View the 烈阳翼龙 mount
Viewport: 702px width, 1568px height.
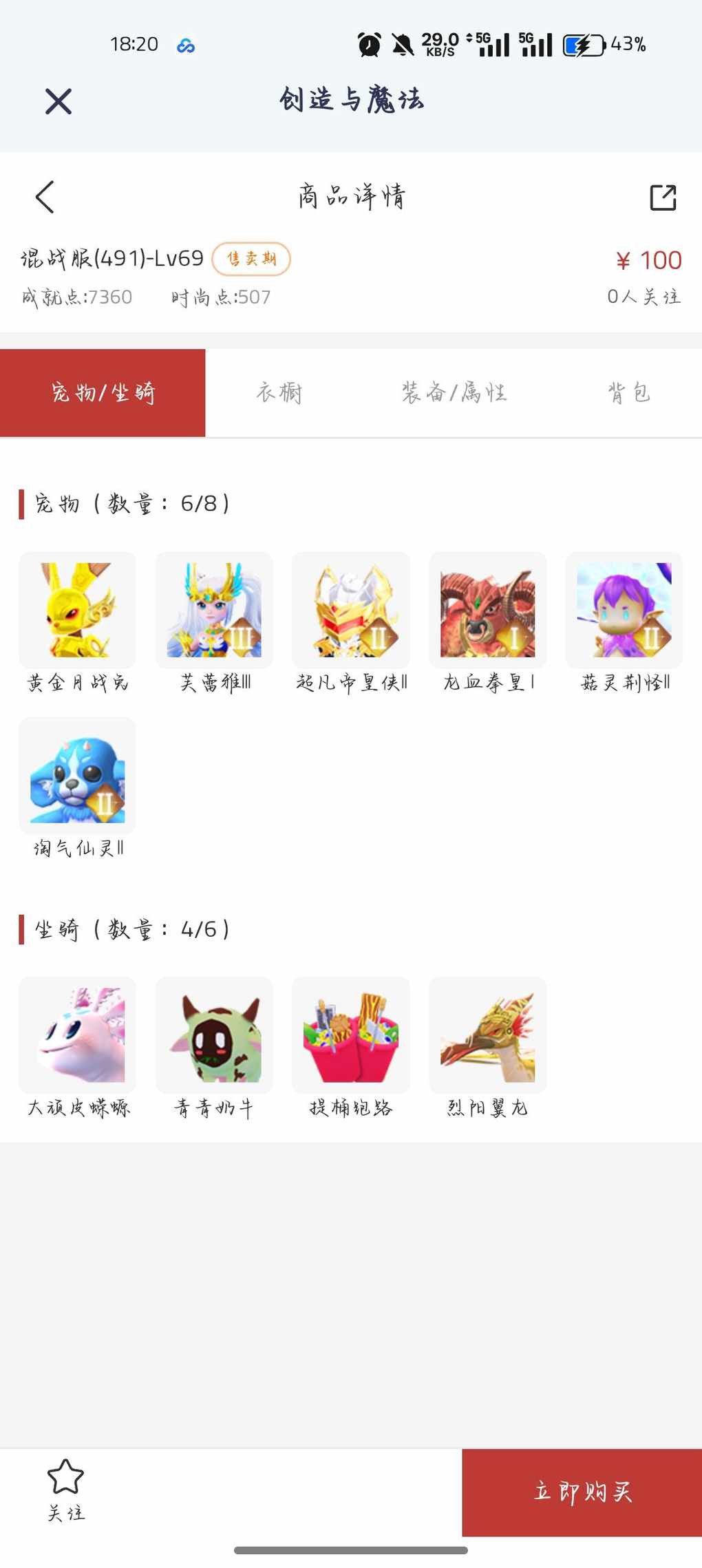(x=487, y=1035)
